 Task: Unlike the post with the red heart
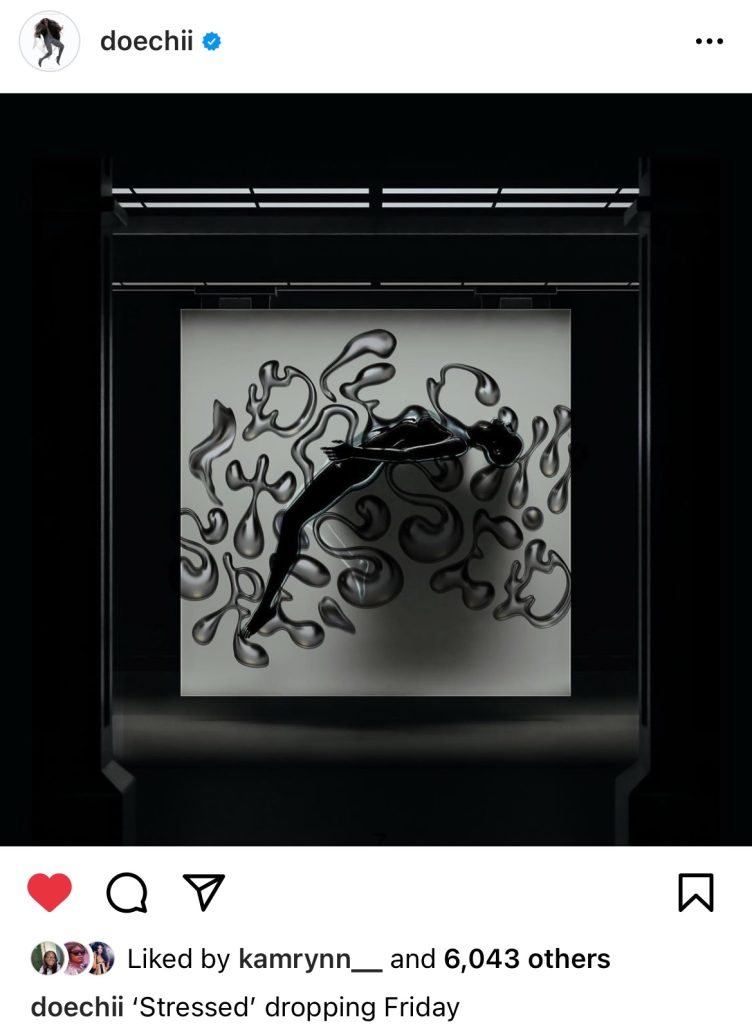[49, 892]
